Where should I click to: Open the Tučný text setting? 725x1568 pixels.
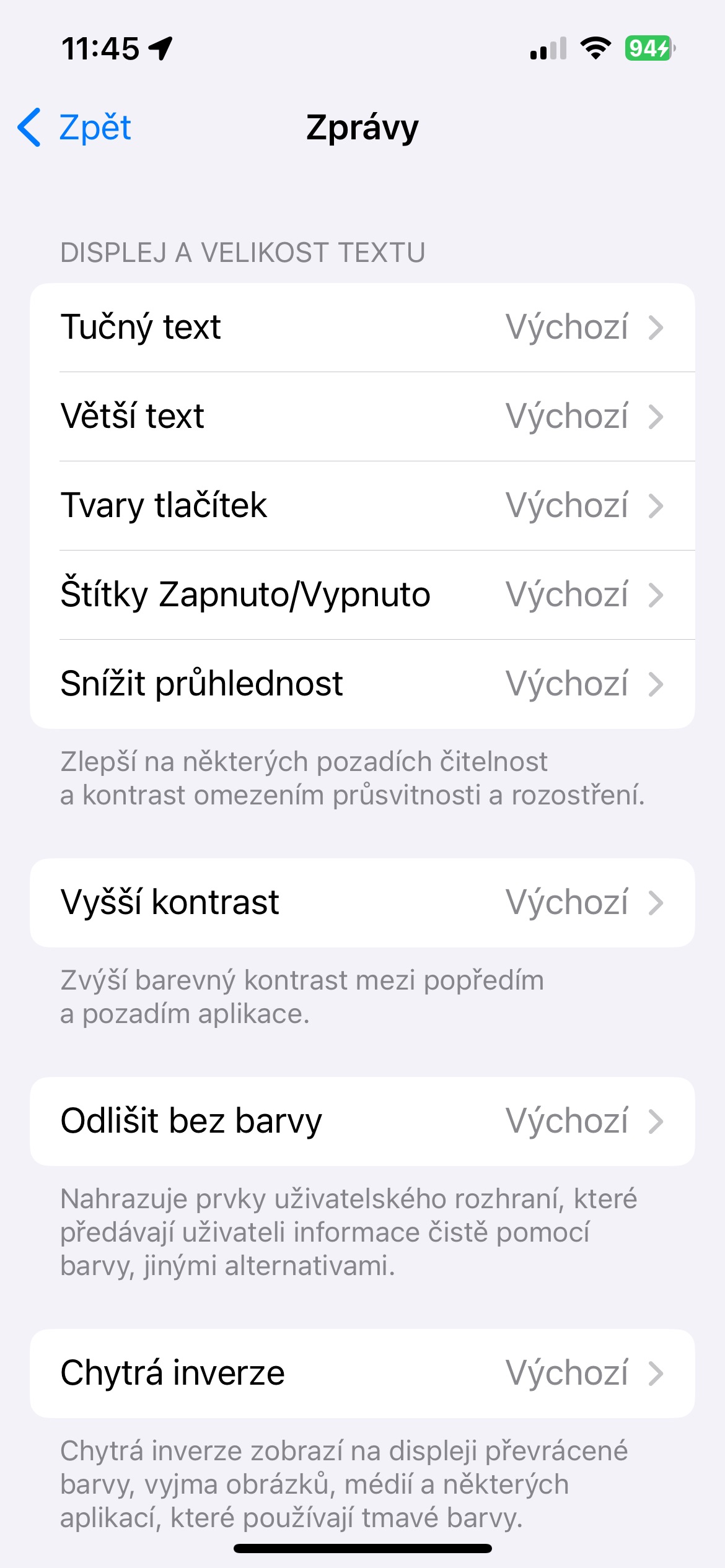coord(362,328)
